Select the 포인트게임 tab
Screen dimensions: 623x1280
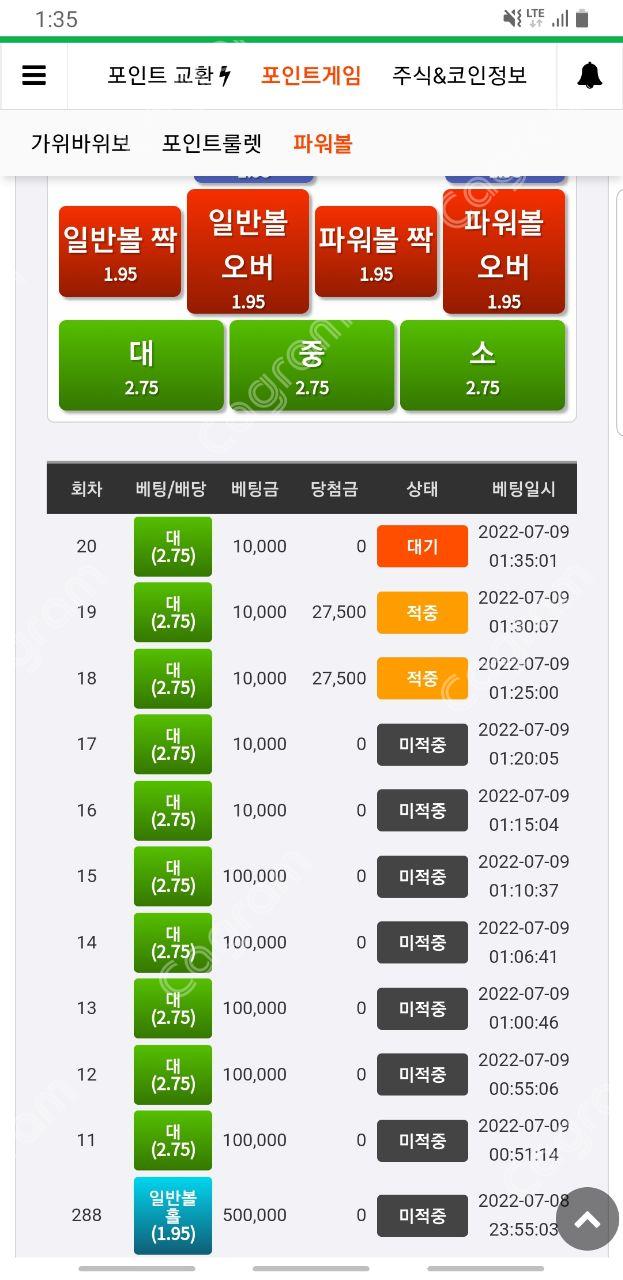click(x=311, y=76)
